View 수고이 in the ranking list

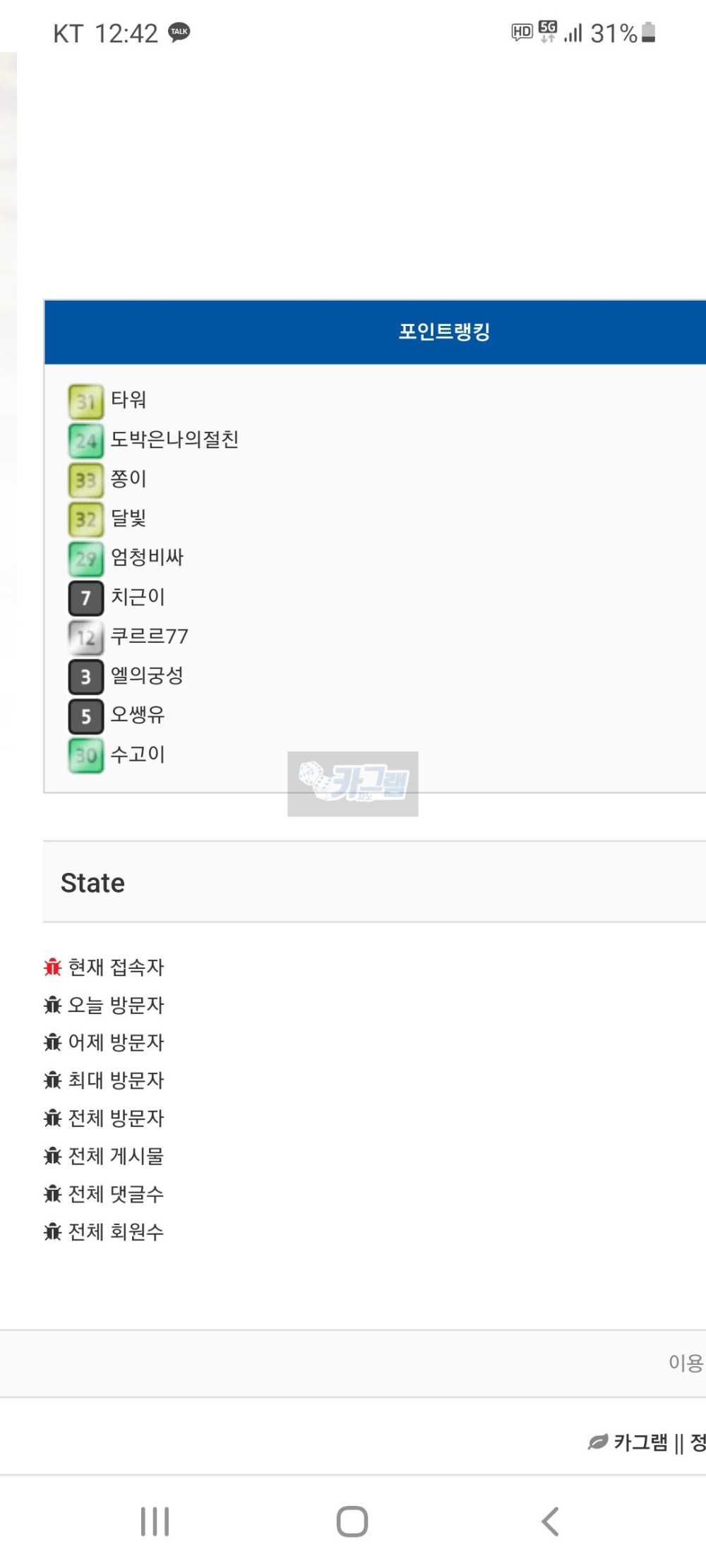(x=138, y=754)
